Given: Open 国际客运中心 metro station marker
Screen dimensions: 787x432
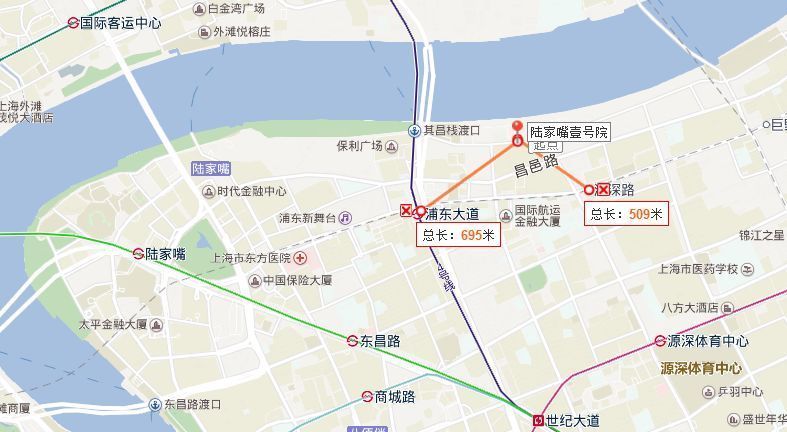Looking at the screenshot, I should pos(73,21).
